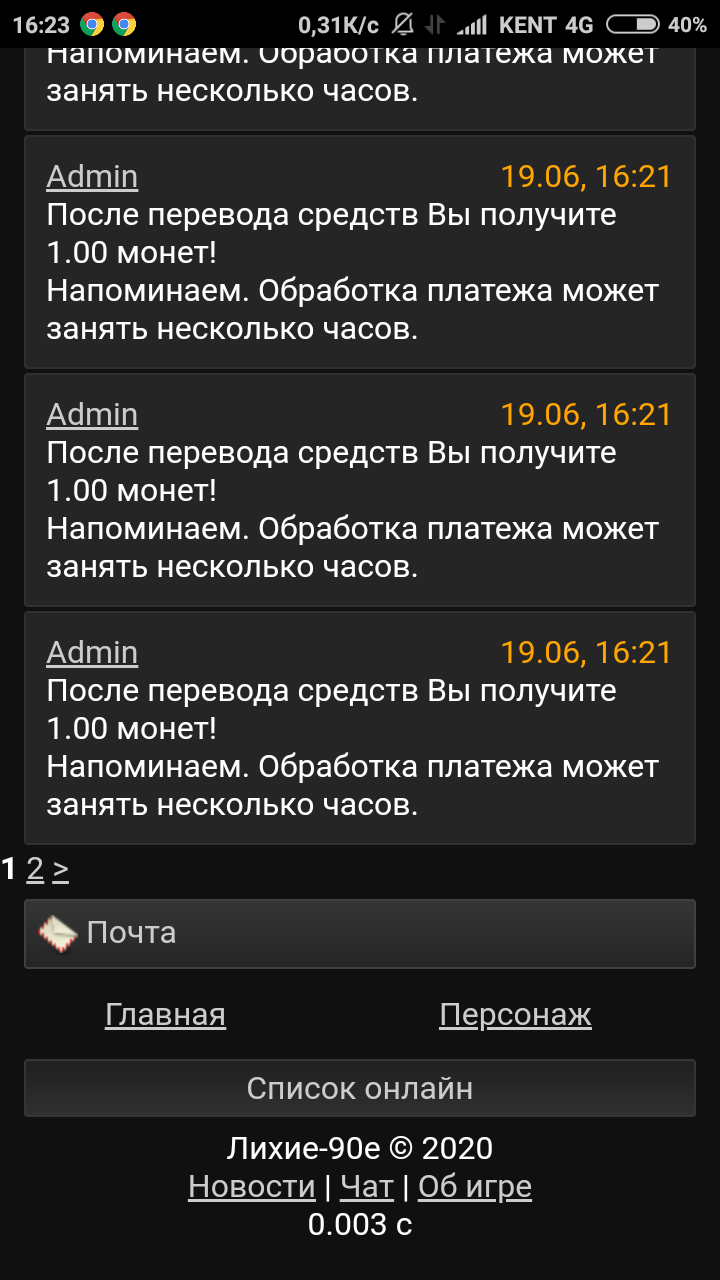The height and width of the screenshot is (1280, 720).
Task: Open the Об игре link
Action: click(474, 1187)
